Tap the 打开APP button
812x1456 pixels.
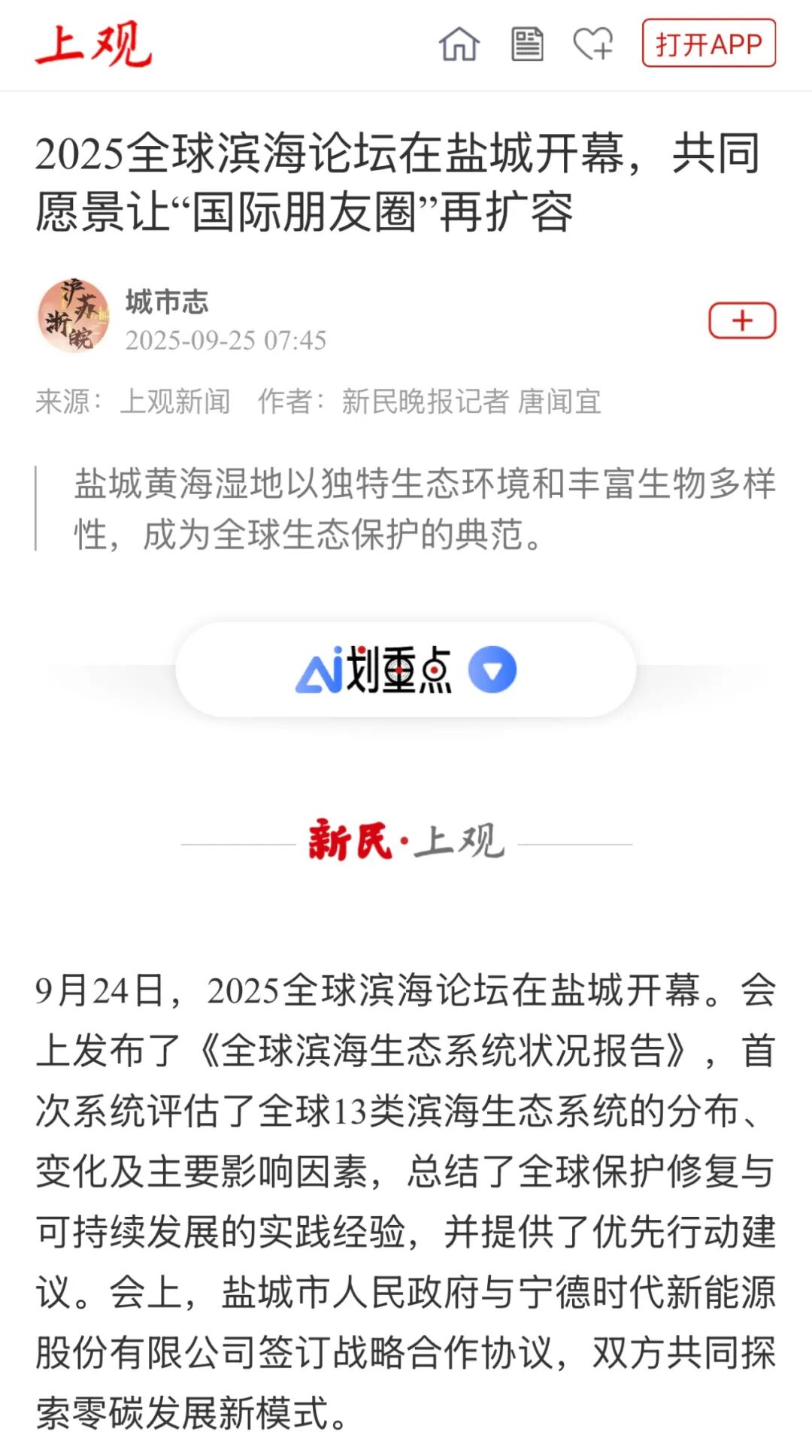[x=708, y=44]
